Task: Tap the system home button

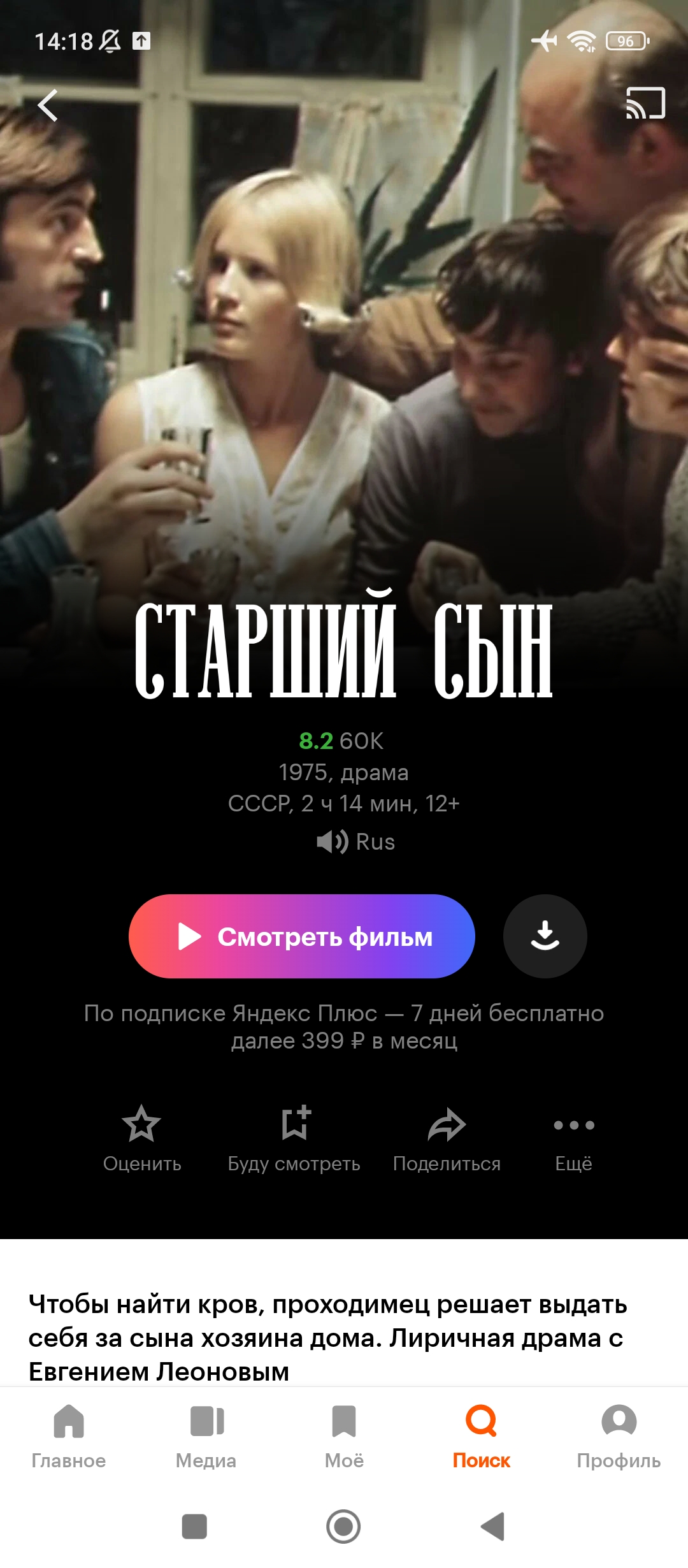Action: (343, 1527)
